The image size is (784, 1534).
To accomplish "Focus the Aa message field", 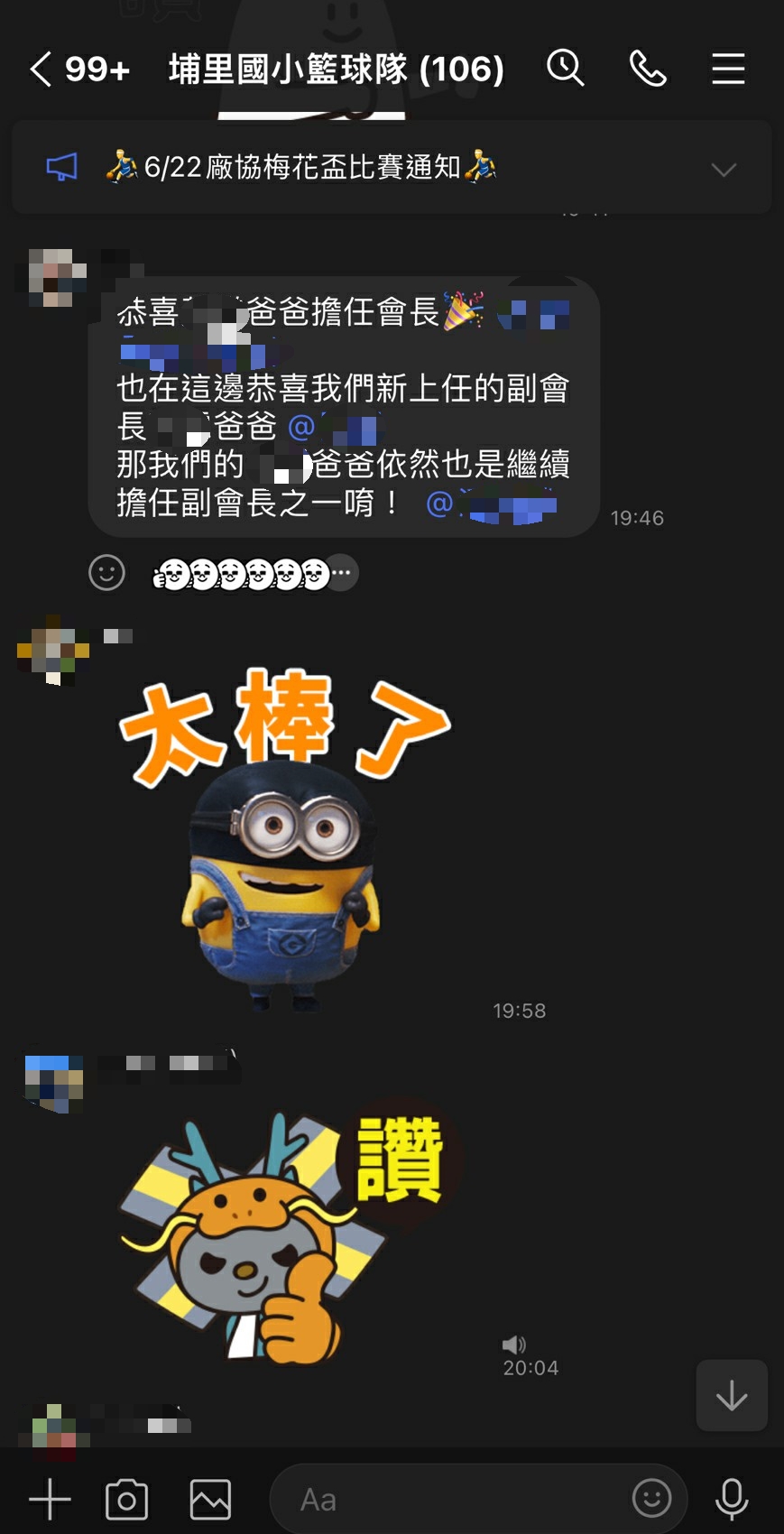I will click(x=451, y=1500).
